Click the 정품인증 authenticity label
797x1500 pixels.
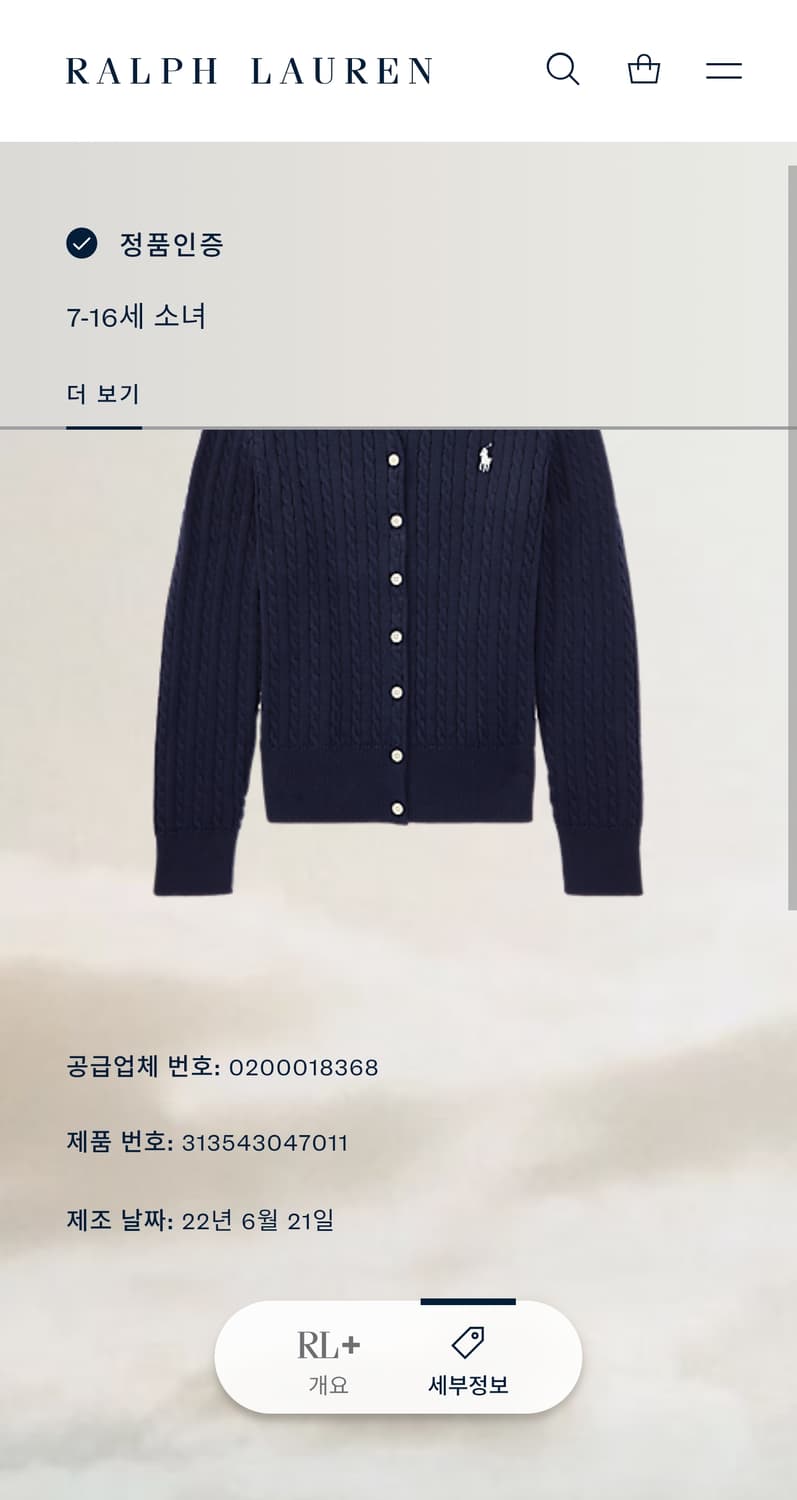coord(172,245)
